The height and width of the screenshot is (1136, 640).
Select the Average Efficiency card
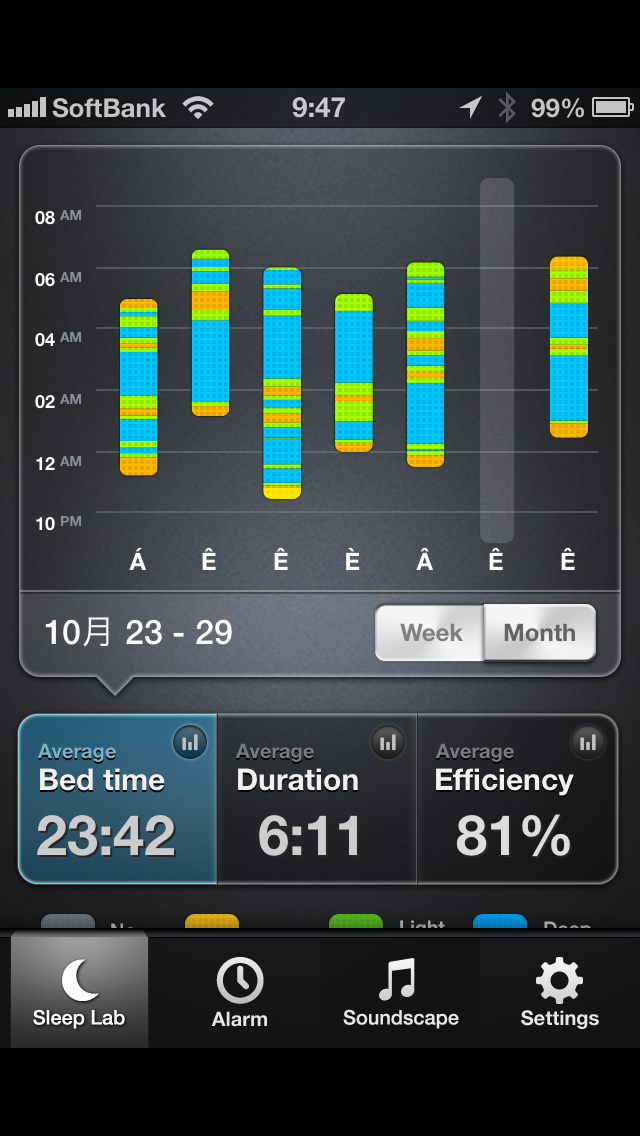coord(518,799)
